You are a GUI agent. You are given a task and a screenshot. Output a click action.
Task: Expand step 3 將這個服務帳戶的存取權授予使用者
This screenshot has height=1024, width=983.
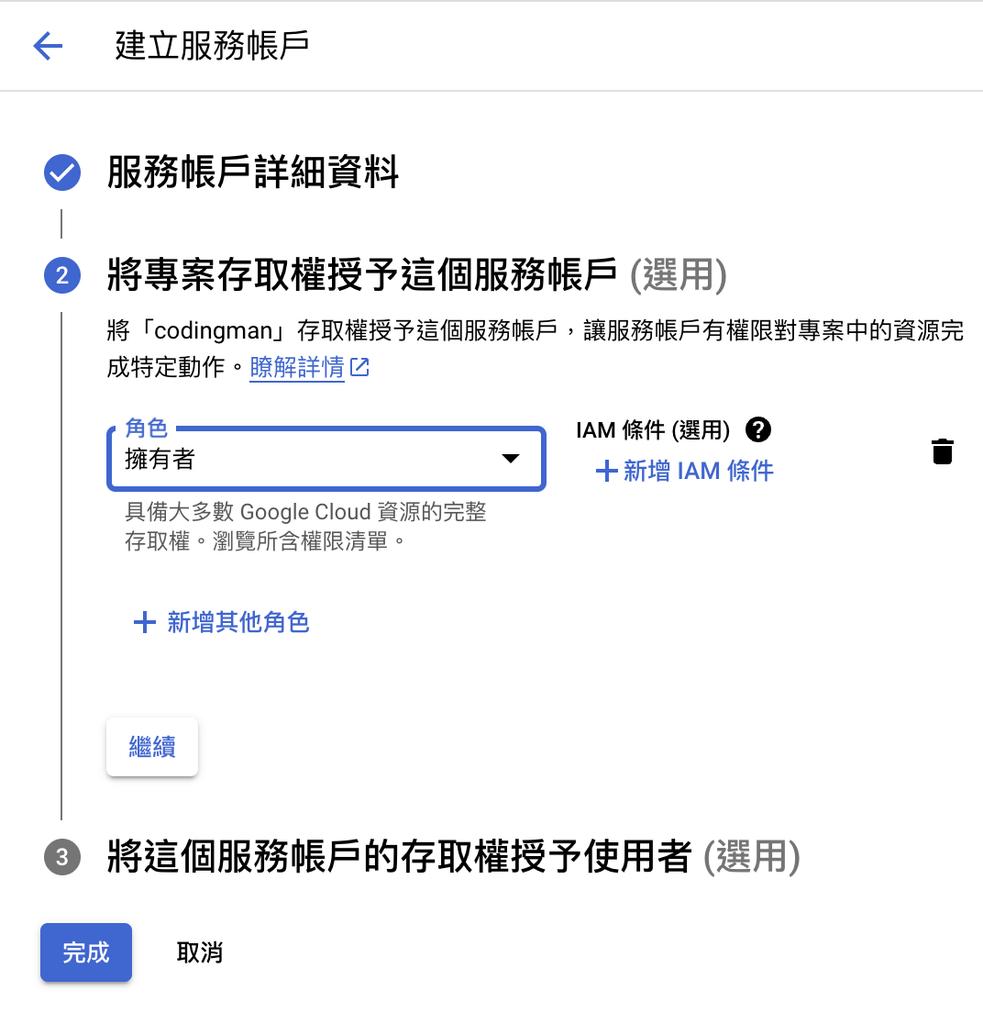(398, 857)
